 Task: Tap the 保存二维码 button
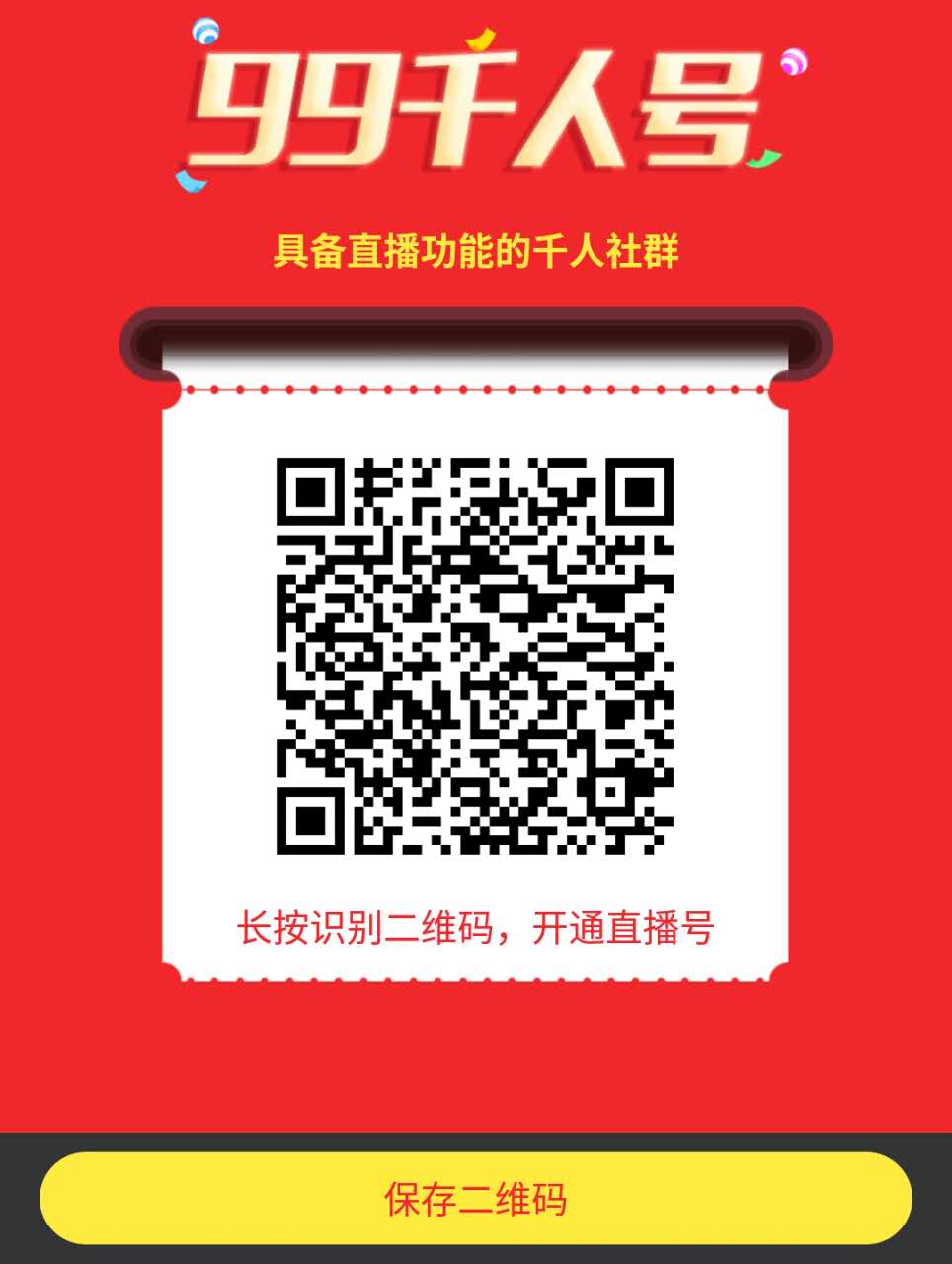(475, 1199)
